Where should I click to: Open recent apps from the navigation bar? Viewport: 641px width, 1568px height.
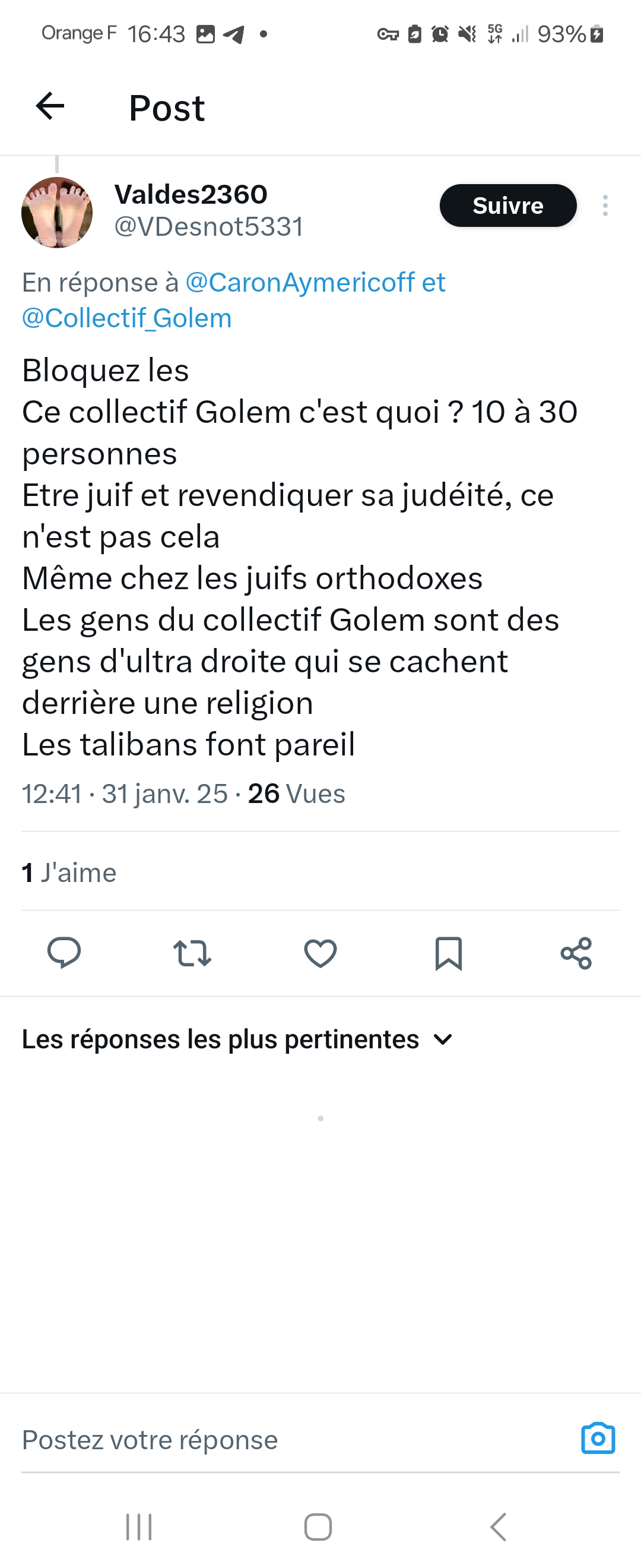coord(139,1526)
